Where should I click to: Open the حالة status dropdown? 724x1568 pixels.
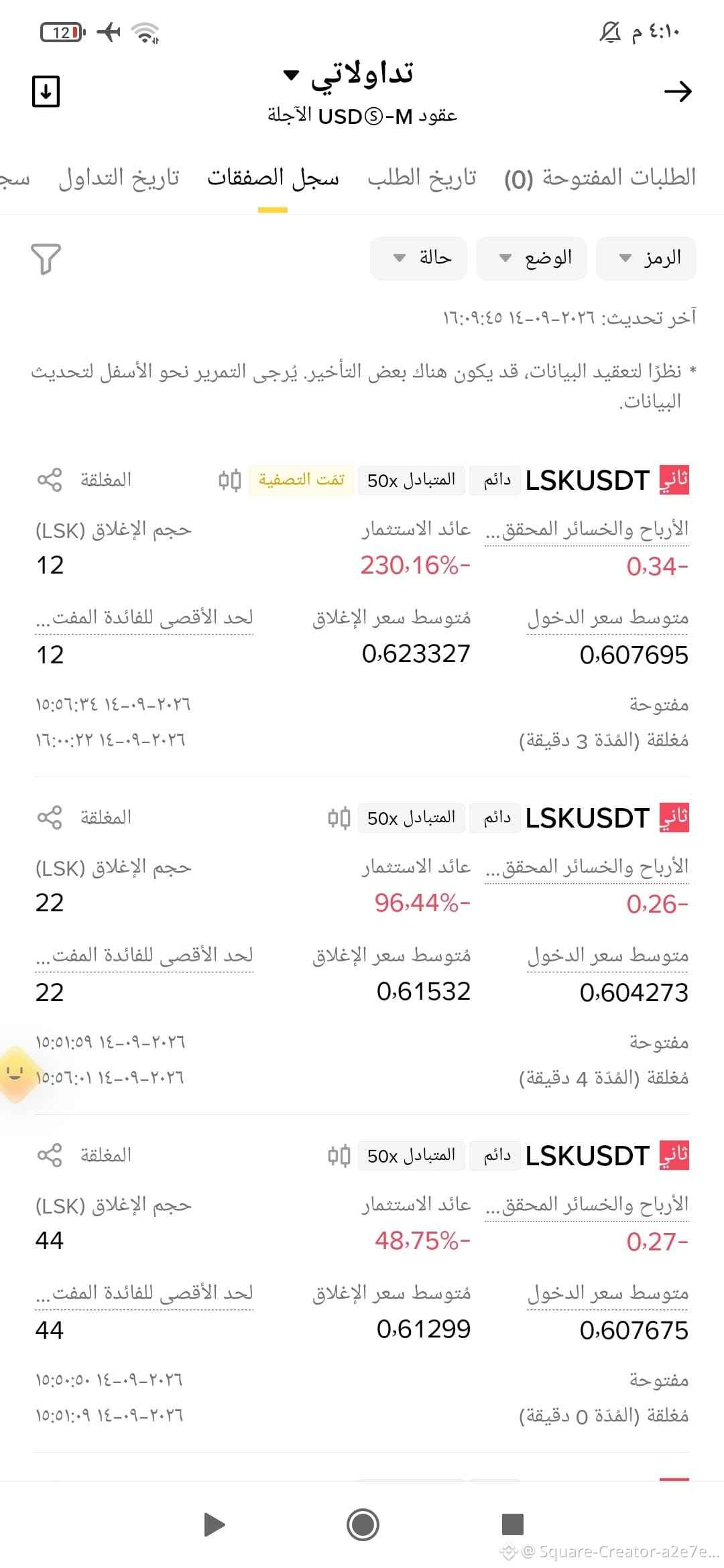click(x=419, y=258)
